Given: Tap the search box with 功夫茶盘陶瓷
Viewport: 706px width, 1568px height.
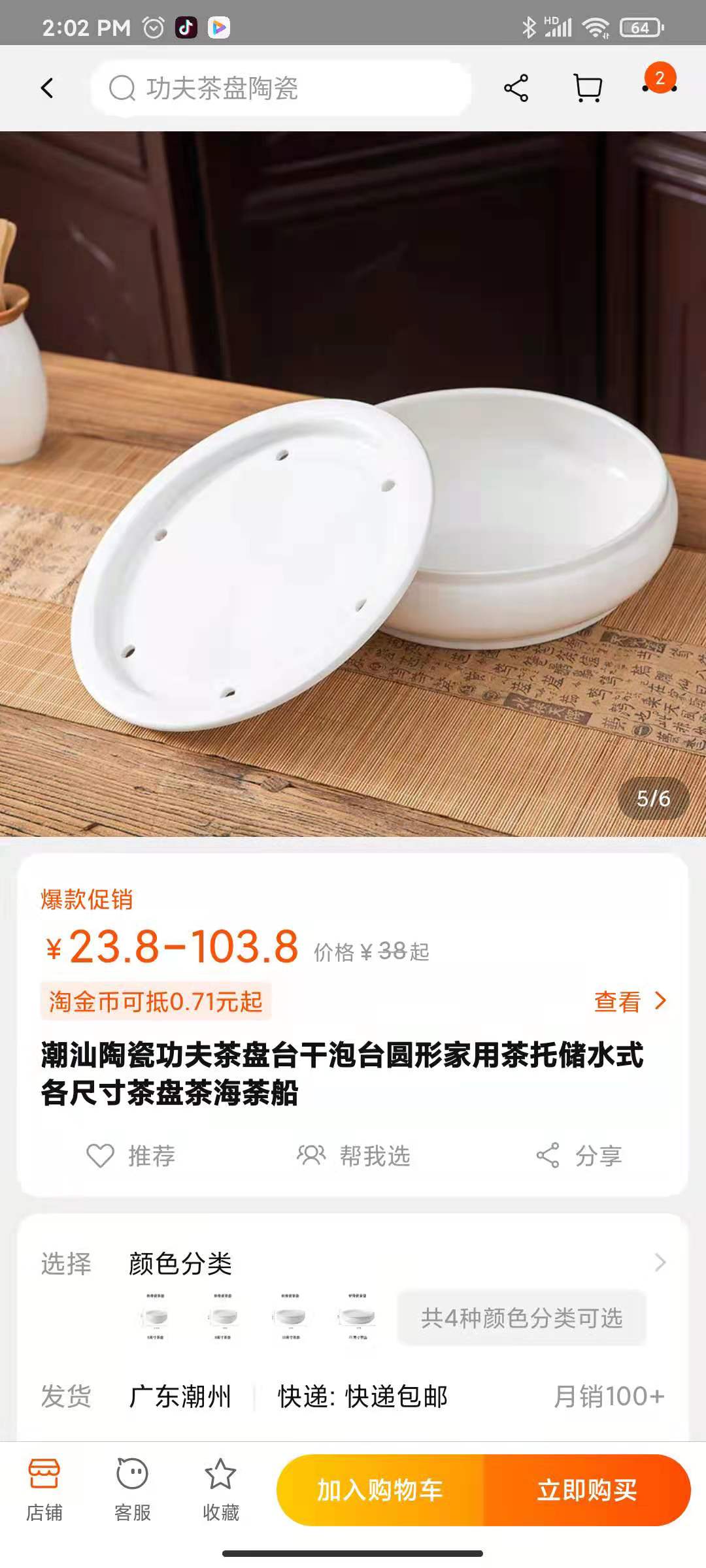Looking at the screenshot, I should click(x=281, y=88).
